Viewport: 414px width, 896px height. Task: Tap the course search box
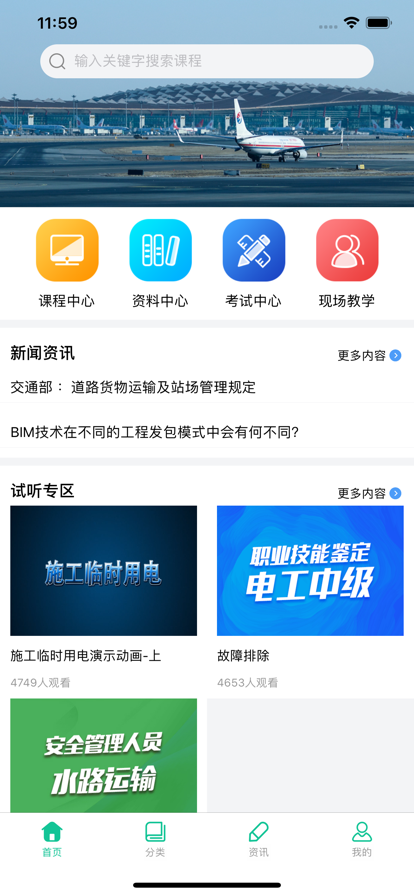[x=206, y=61]
